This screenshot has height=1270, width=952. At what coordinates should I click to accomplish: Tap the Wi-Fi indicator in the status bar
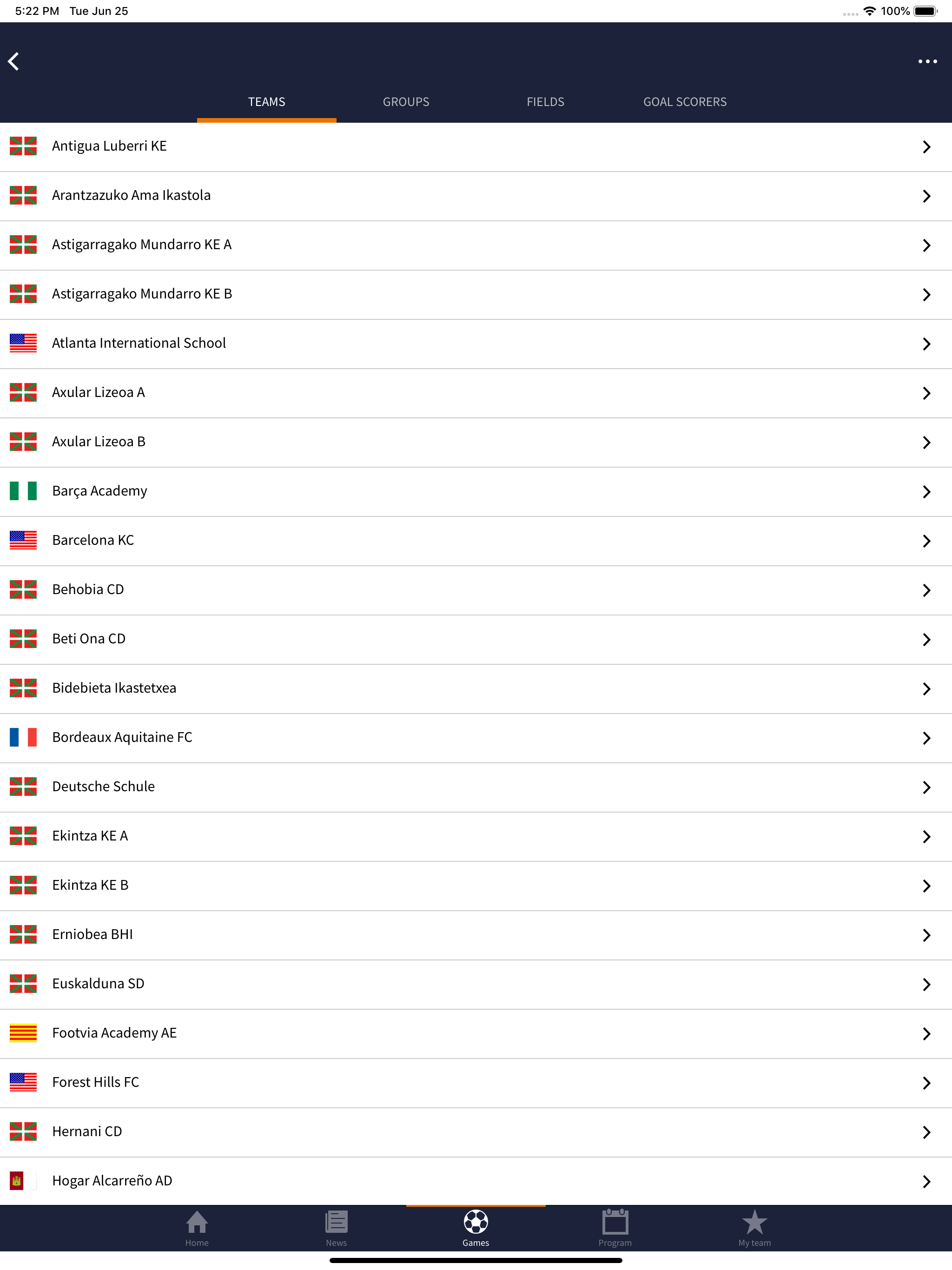pos(869,10)
